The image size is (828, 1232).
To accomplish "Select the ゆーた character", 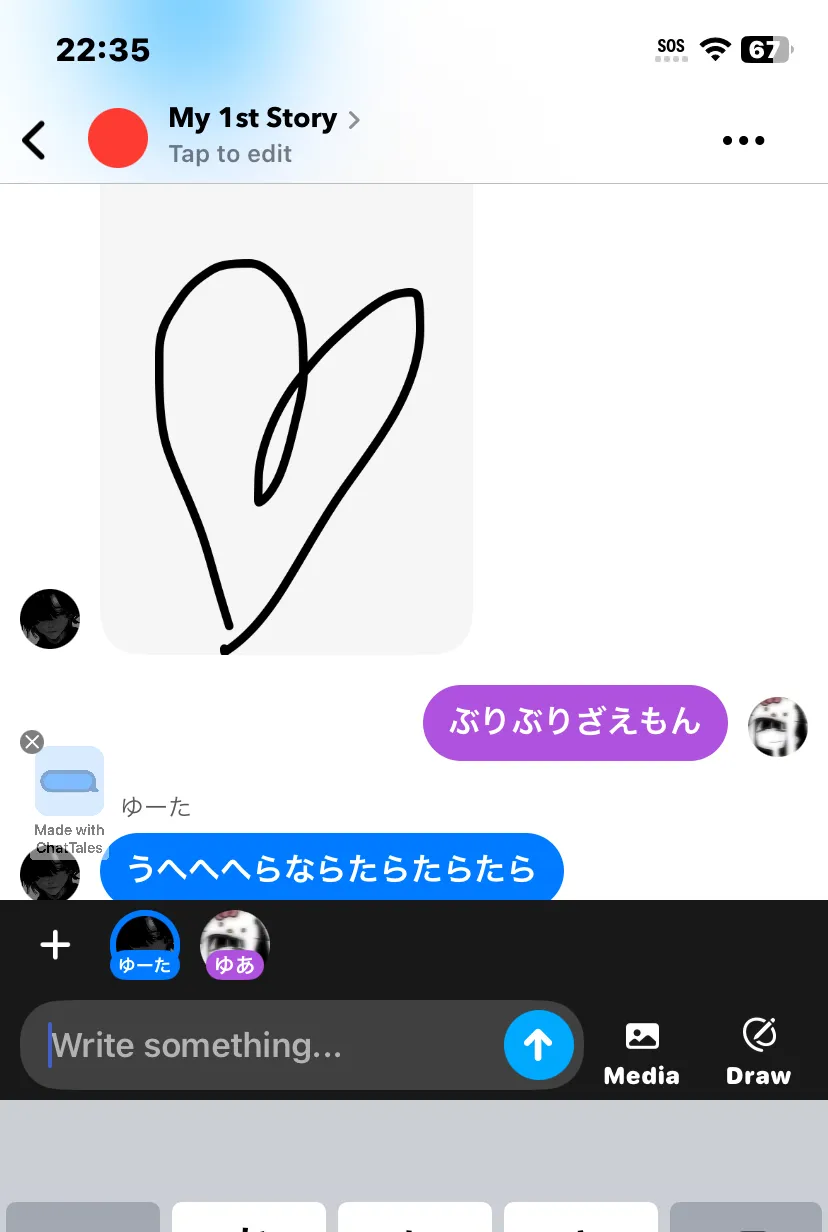I will 145,945.
